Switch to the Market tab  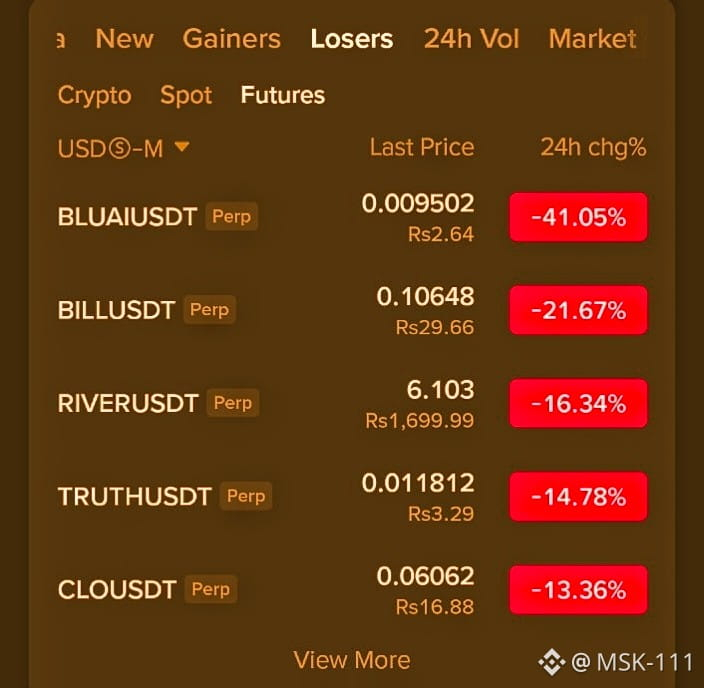click(592, 39)
